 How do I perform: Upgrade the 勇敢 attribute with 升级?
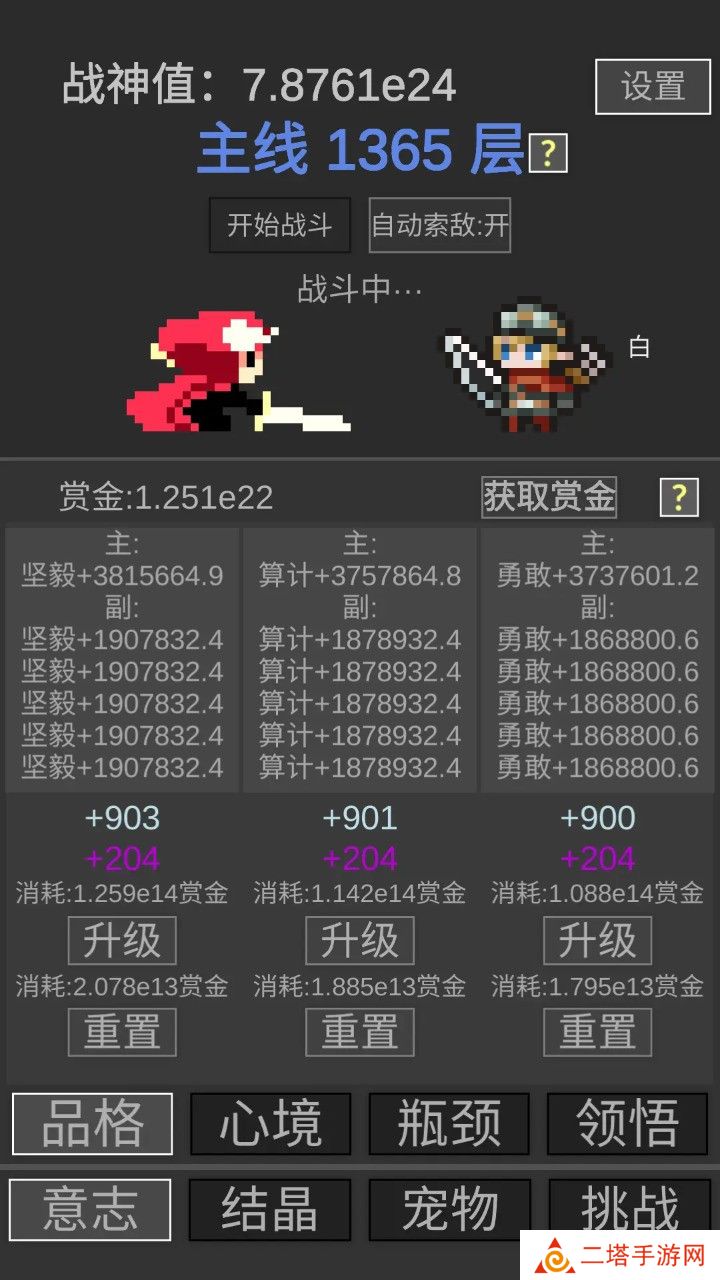point(597,940)
